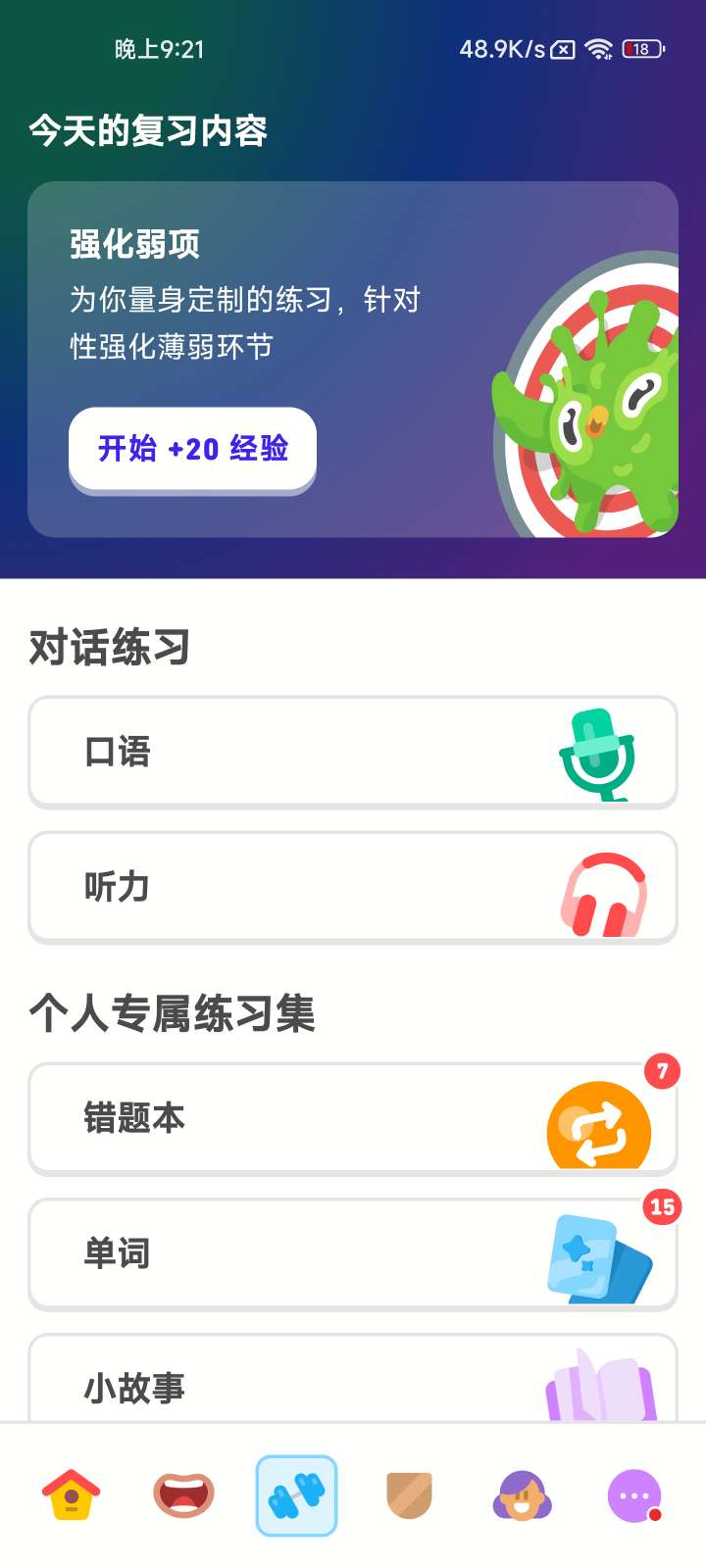706x1568 pixels.
Task: Switch to the mouth pronunciation tab
Action: [x=183, y=1495]
